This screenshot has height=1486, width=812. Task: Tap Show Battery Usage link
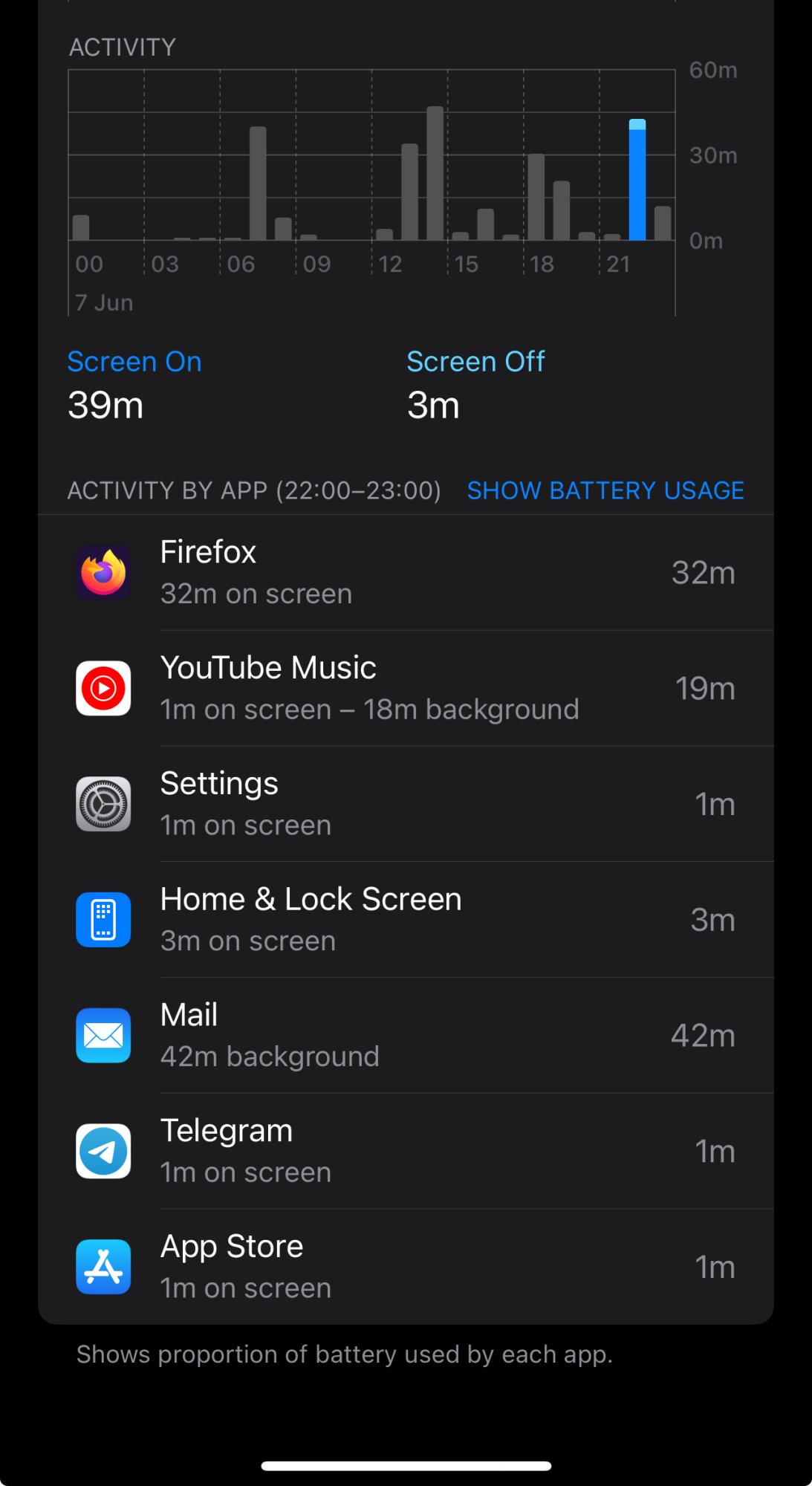click(605, 490)
